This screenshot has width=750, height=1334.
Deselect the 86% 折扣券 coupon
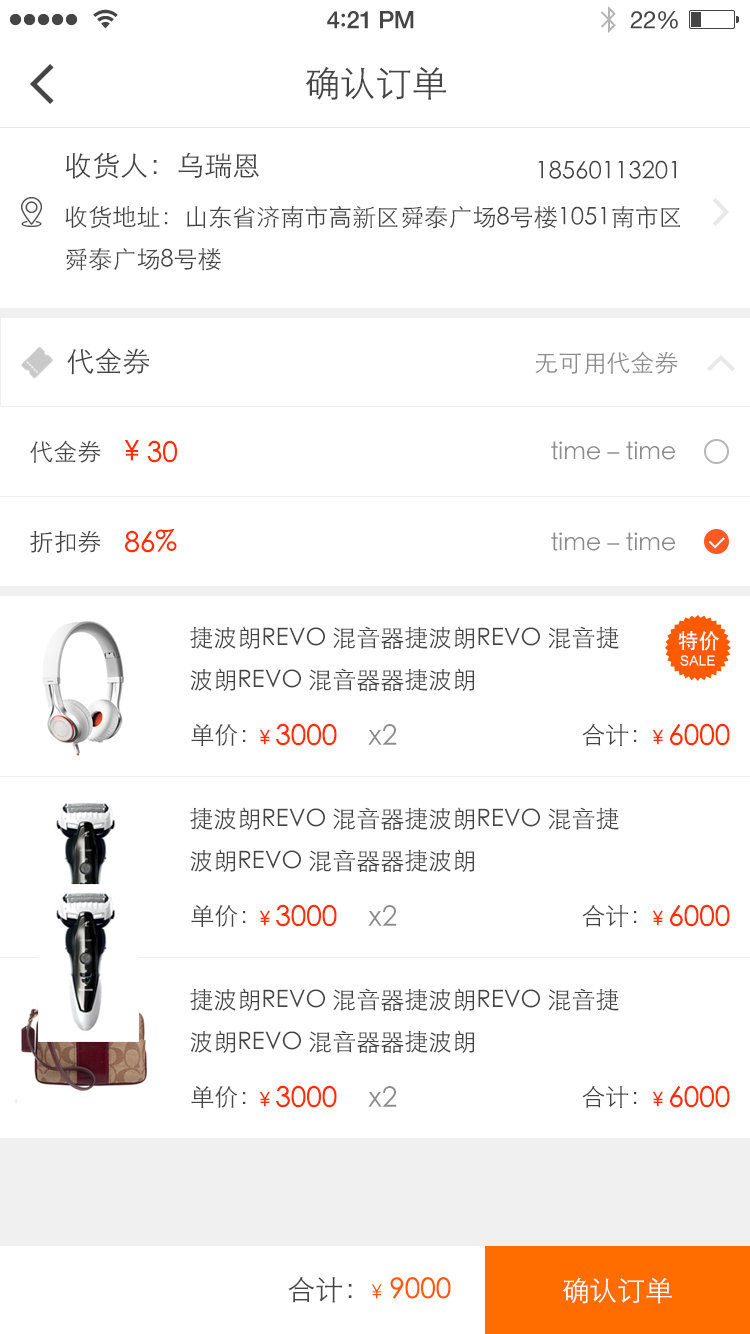(716, 542)
